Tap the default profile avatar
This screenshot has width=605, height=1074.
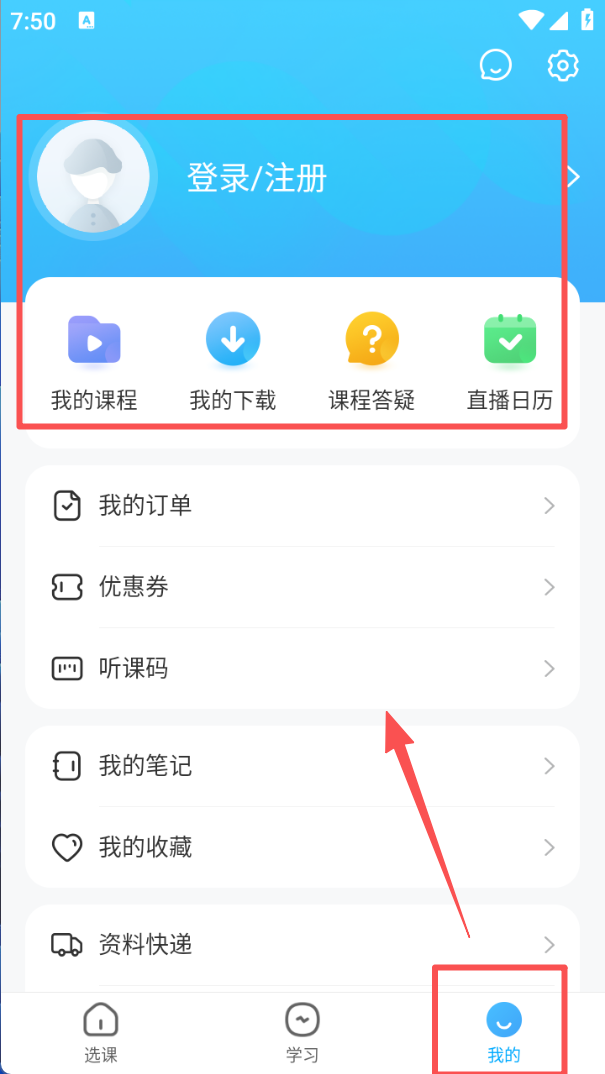pyautogui.click(x=93, y=177)
